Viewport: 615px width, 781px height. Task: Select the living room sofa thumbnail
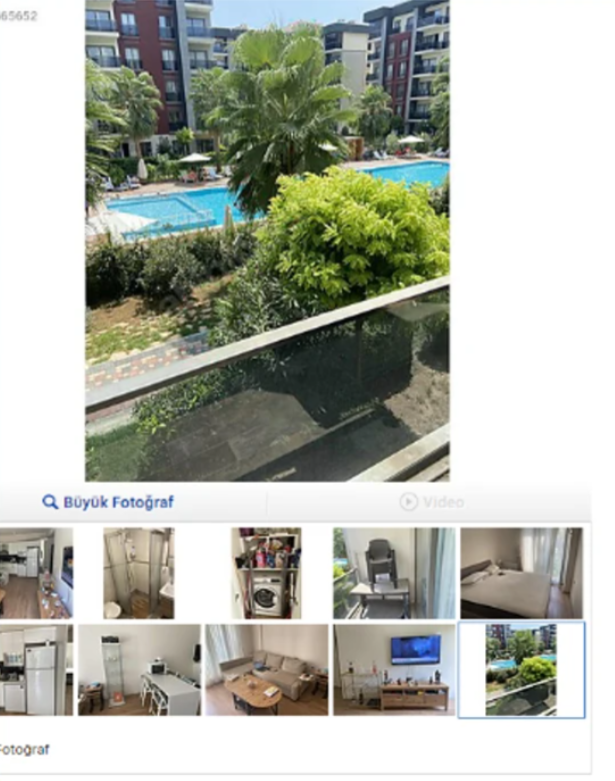[266, 669]
